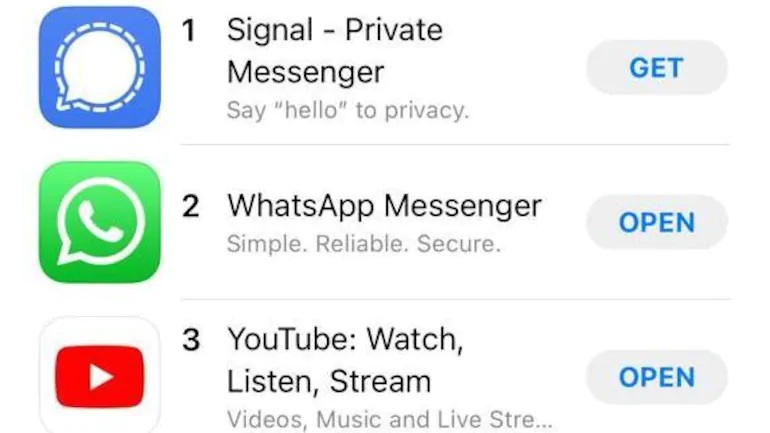Open WhatsApp Messenger with OPEN button
This screenshot has height=433, width=770.
tap(656, 222)
